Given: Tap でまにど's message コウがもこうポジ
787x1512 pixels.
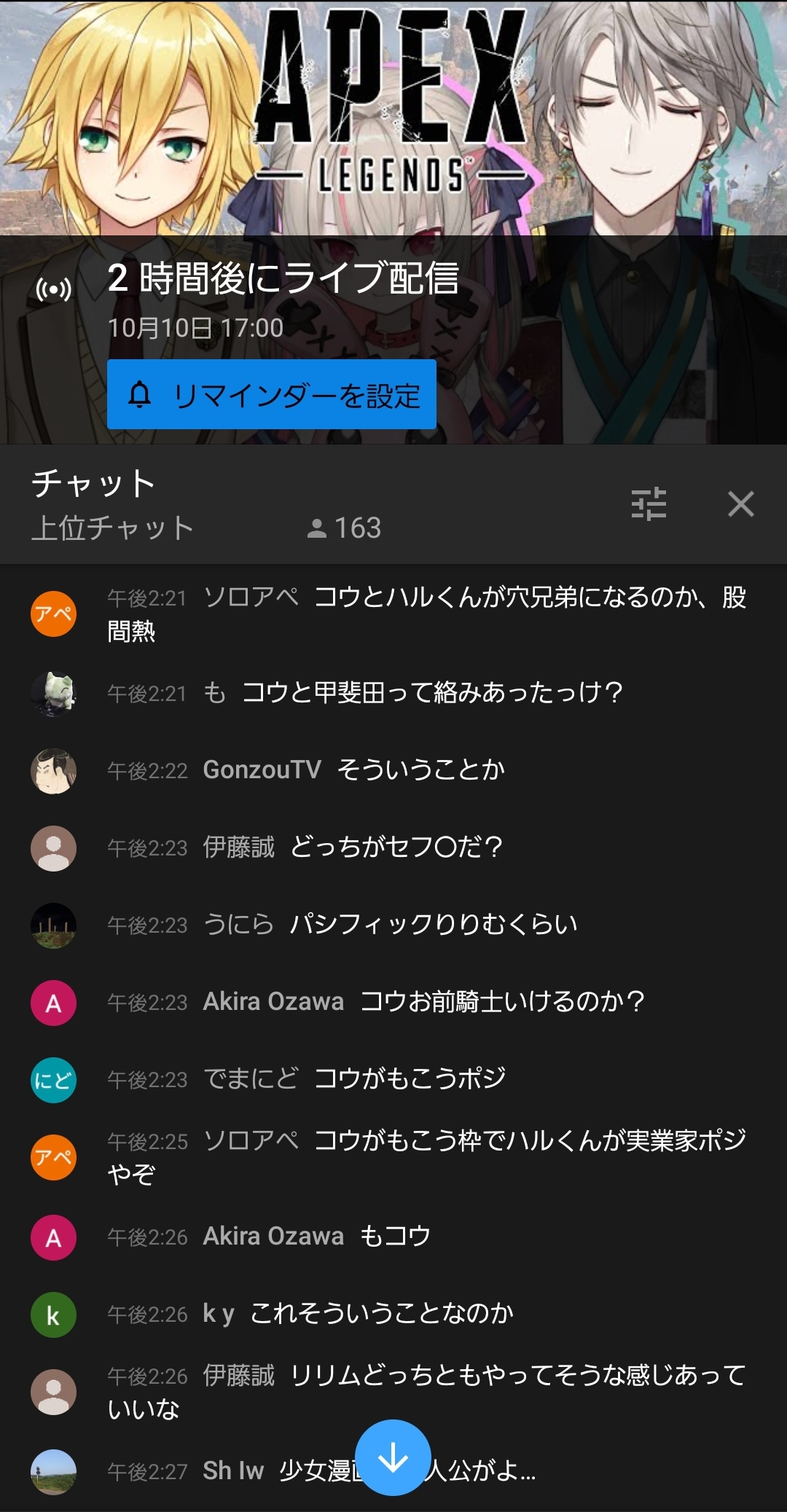Looking at the screenshot, I should coord(410,1078).
